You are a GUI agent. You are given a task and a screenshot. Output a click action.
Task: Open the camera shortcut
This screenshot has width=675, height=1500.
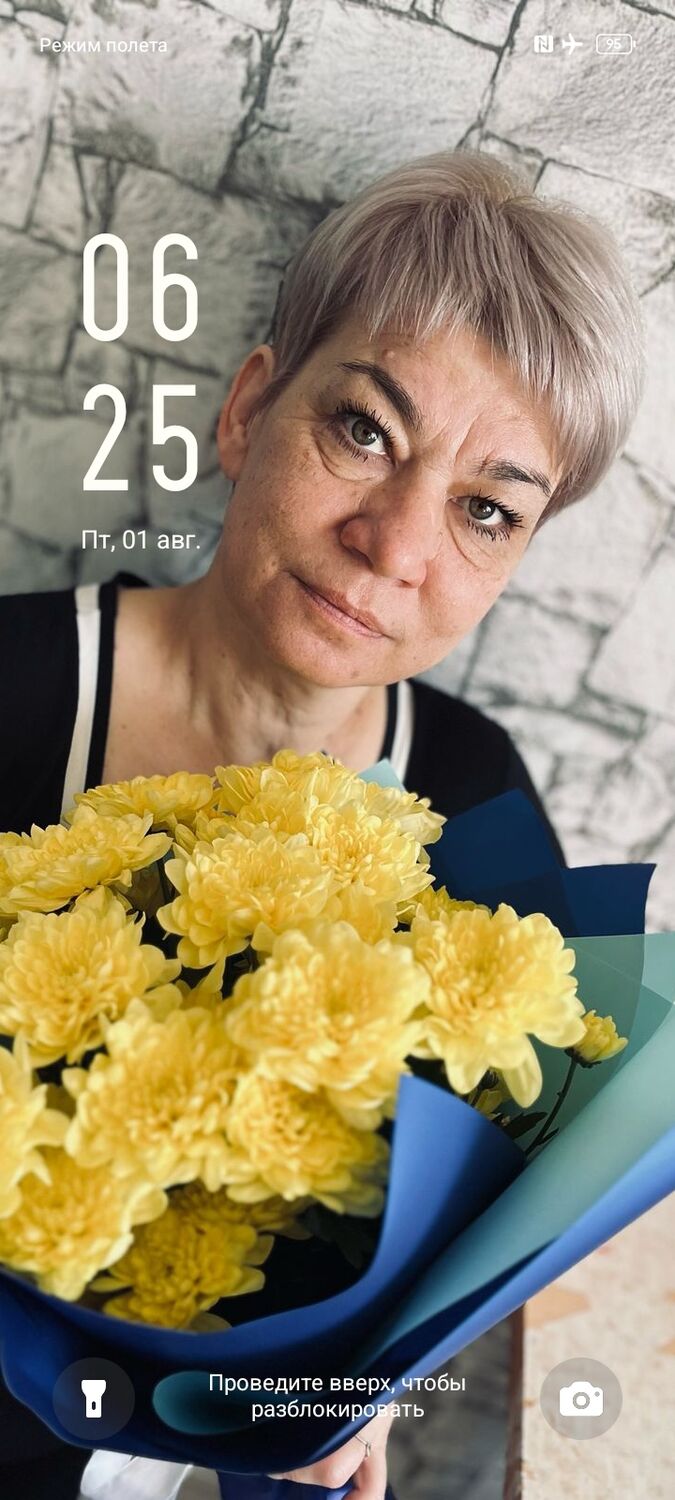point(581,1398)
